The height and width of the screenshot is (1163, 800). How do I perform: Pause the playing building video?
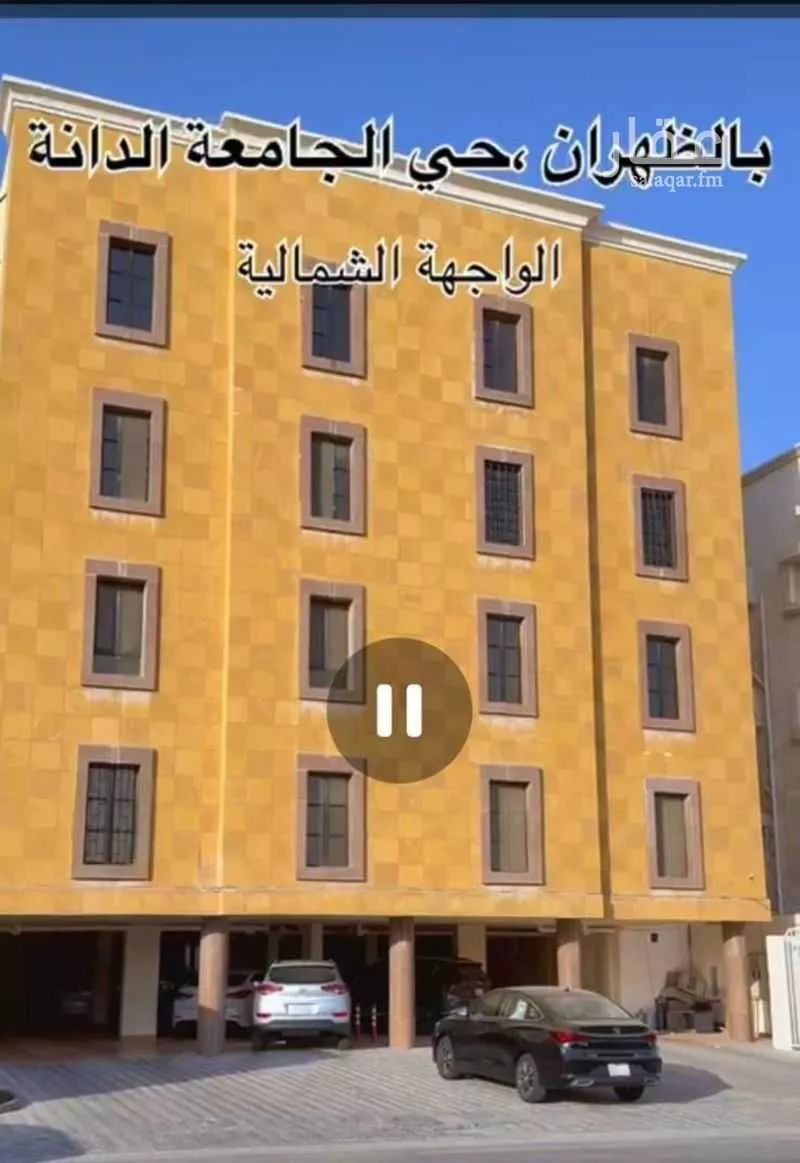[x=399, y=710]
